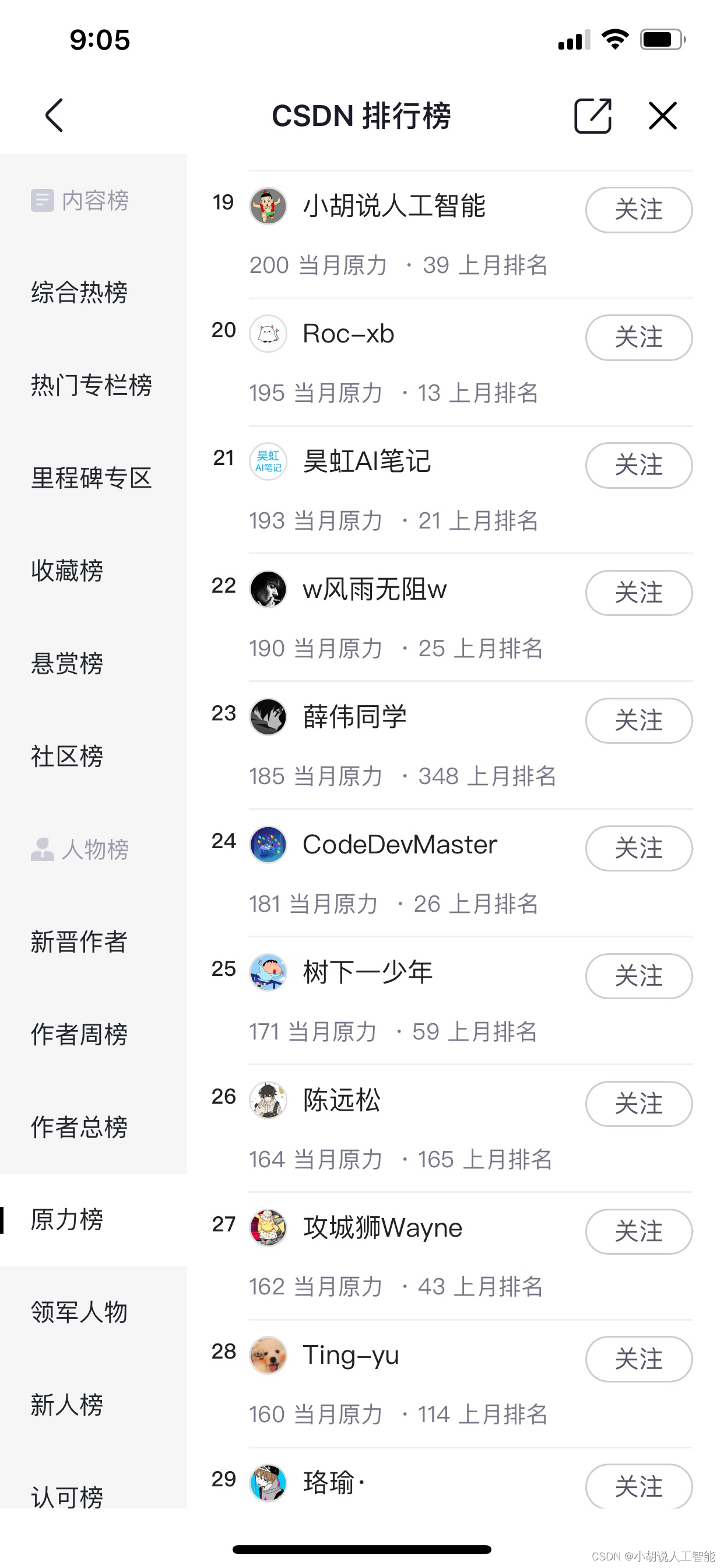Switch to 新晋作者 ranking

pos(79,942)
